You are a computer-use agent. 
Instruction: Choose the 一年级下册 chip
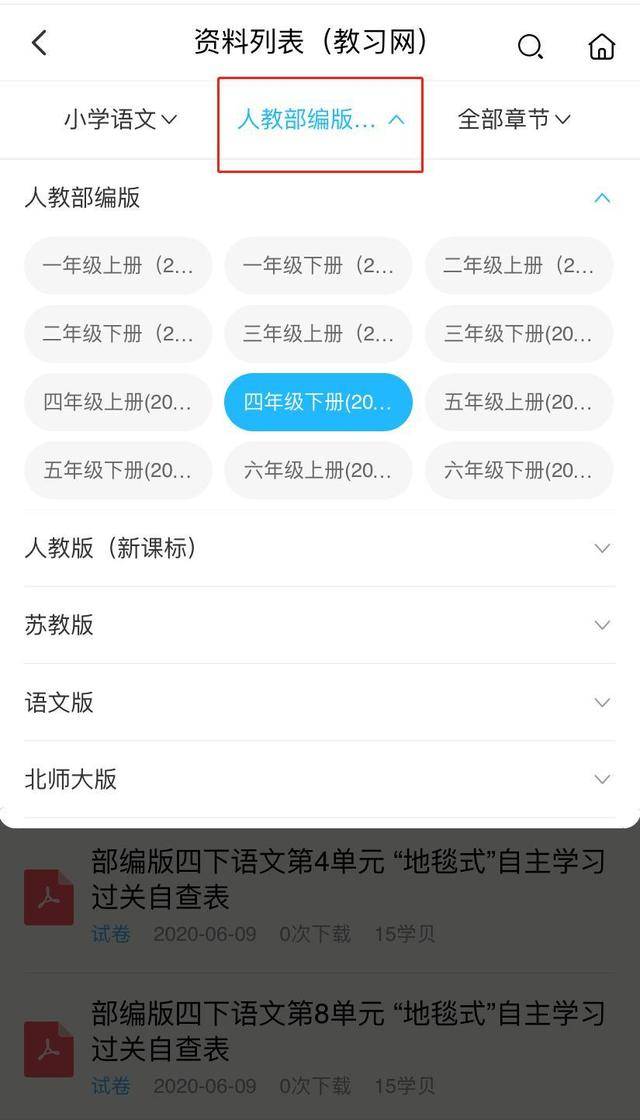tap(318, 266)
